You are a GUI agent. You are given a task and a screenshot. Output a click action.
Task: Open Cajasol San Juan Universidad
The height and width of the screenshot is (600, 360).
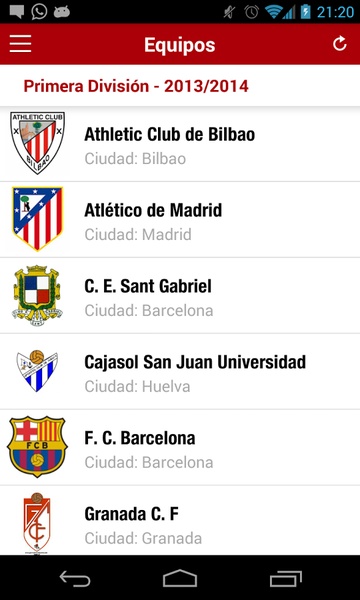click(x=180, y=371)
